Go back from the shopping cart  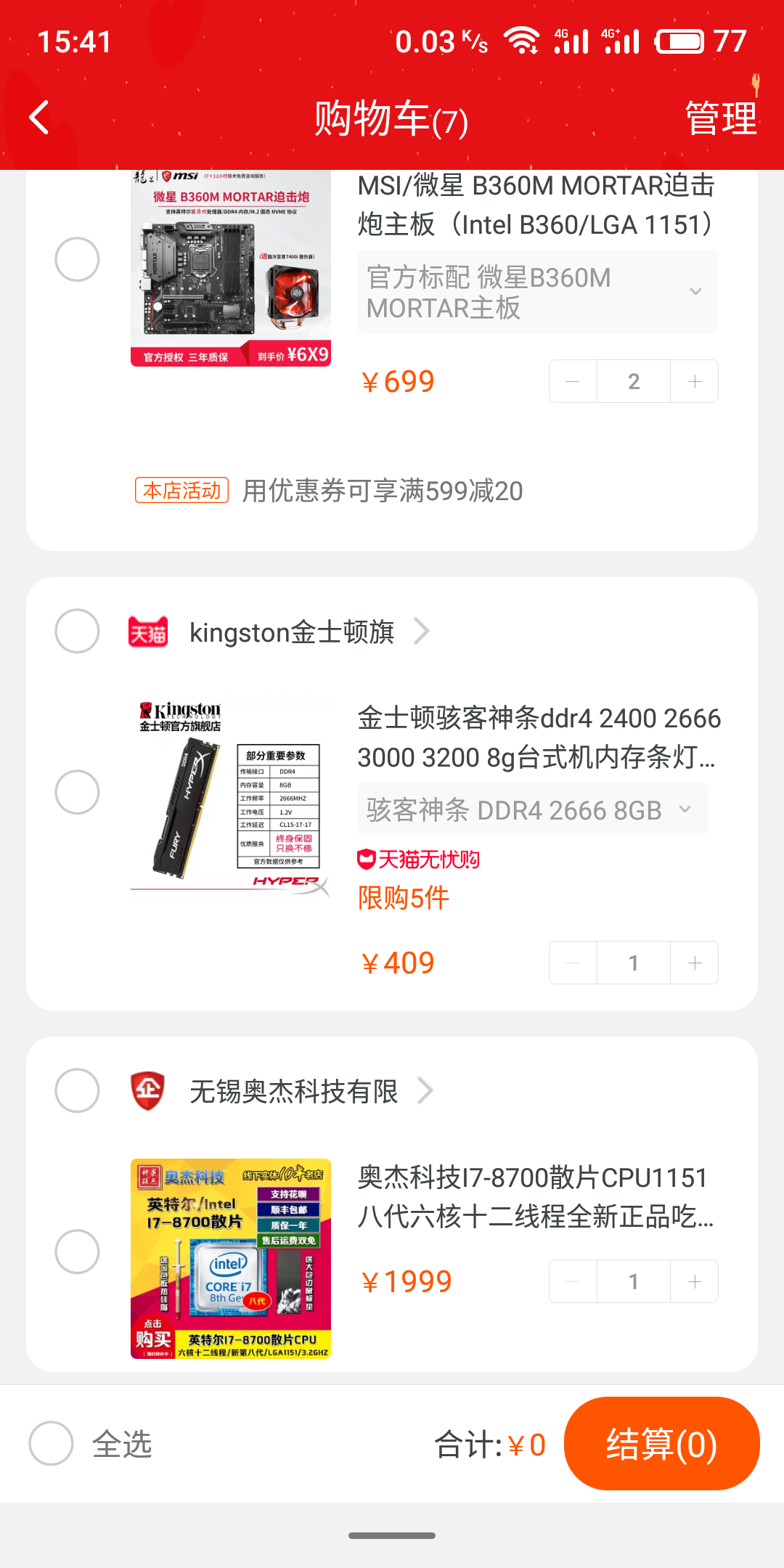pyautogui.click(x=39, y=118)
